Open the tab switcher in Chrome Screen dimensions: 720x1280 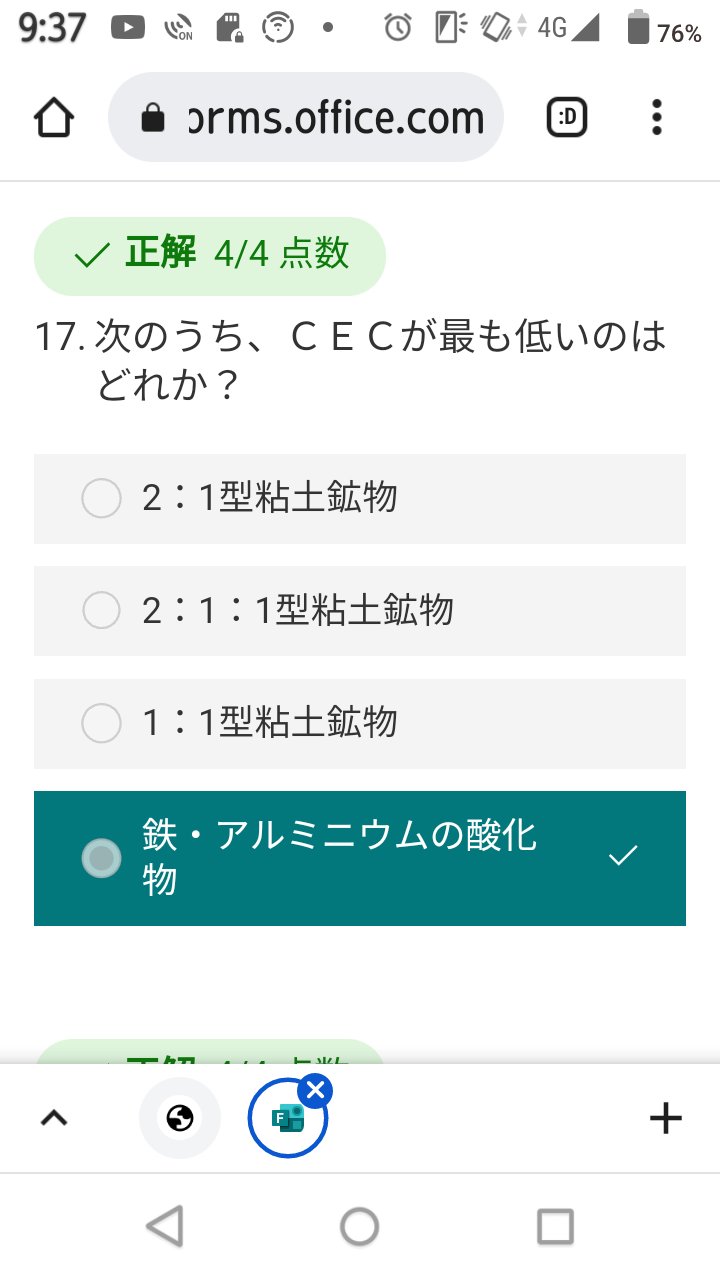(565, 117)
